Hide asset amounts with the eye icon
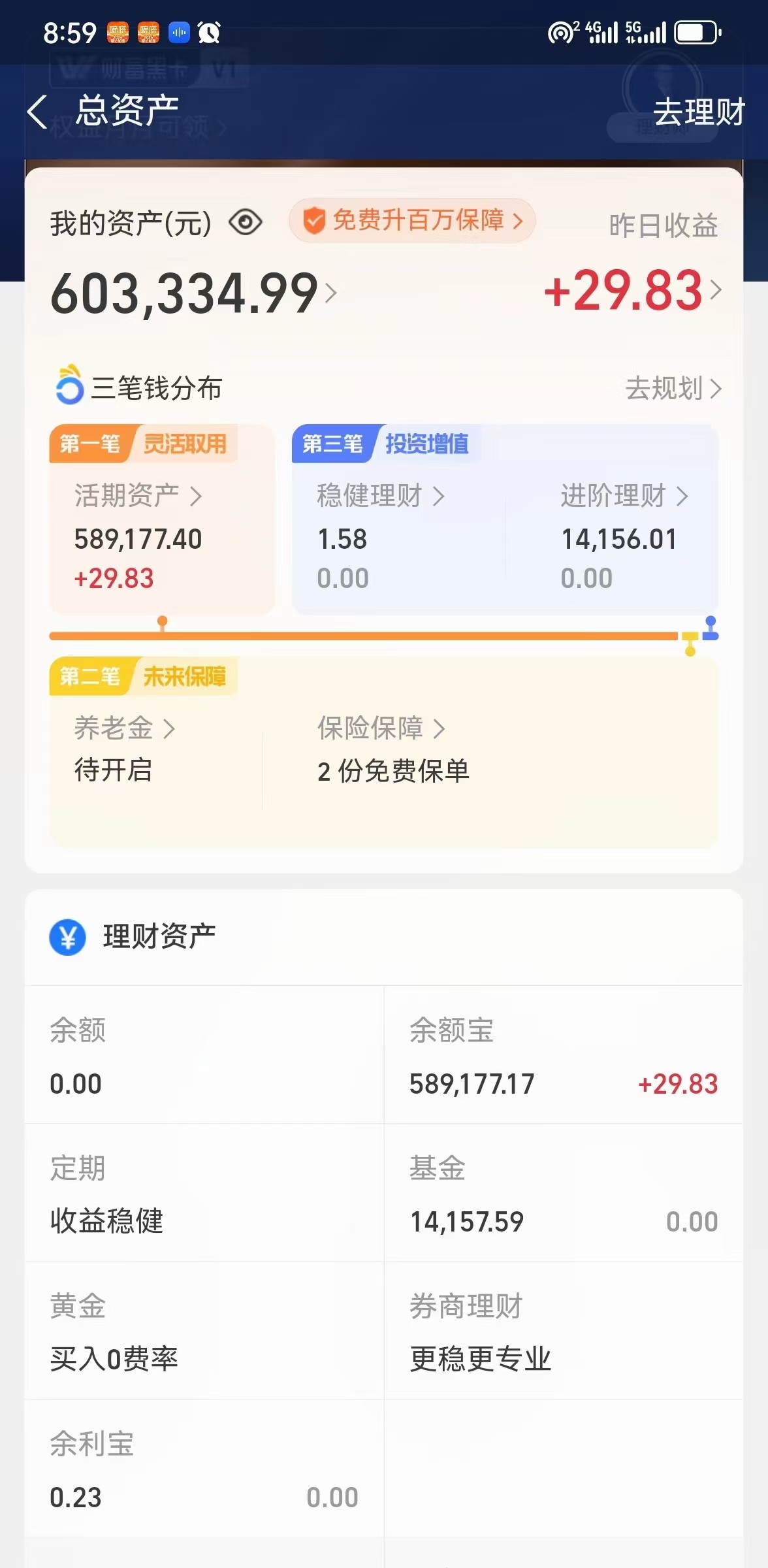The image size is (768, 1568). pyautogui.click(x=246, y=223)
